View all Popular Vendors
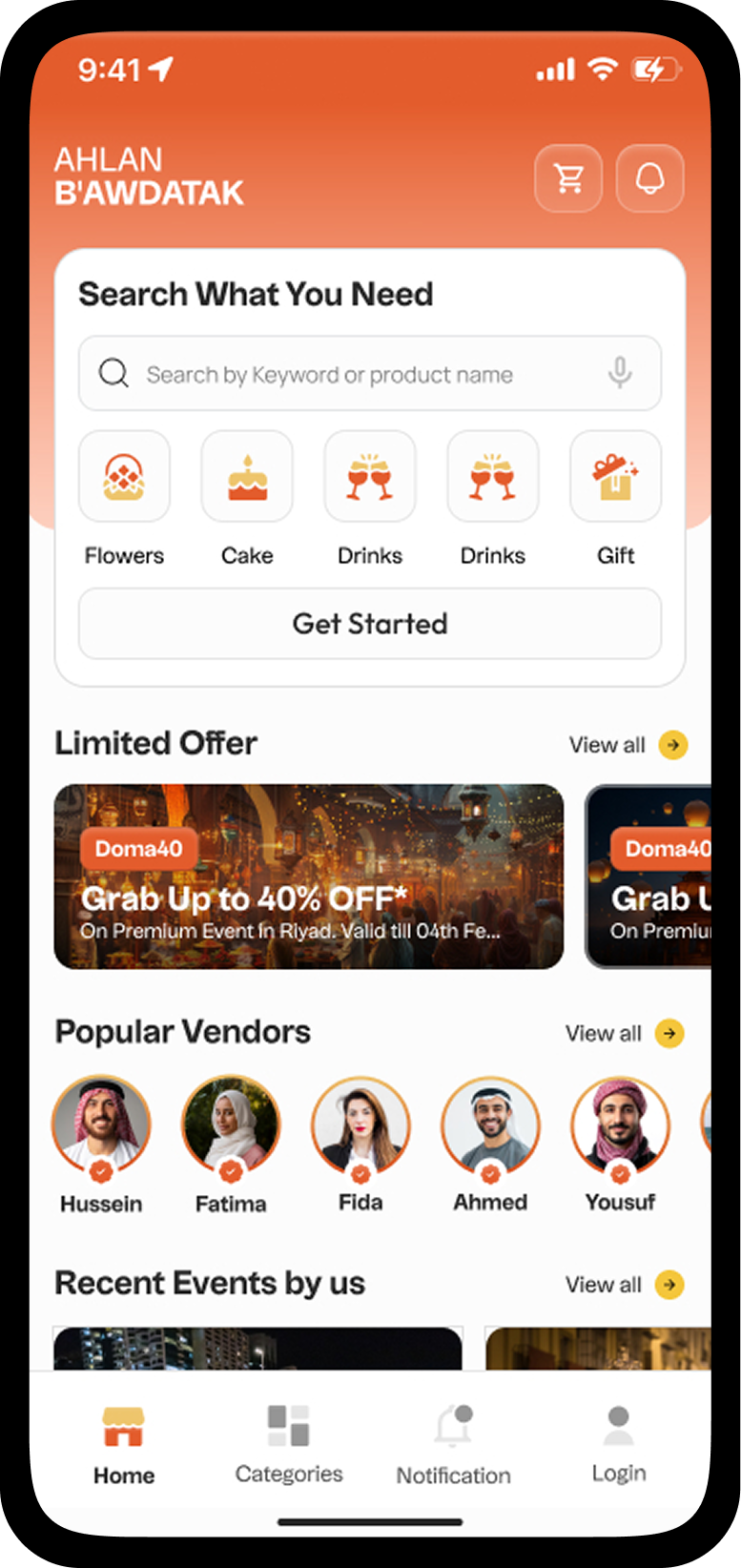 [x=625, y=1034]
